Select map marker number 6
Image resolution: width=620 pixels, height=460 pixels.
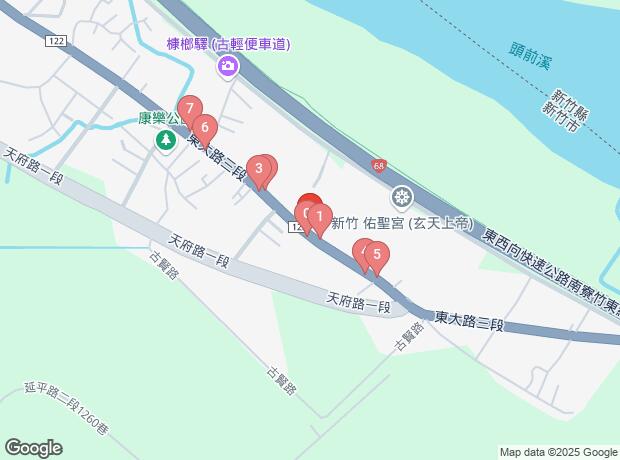pos(204,127)
